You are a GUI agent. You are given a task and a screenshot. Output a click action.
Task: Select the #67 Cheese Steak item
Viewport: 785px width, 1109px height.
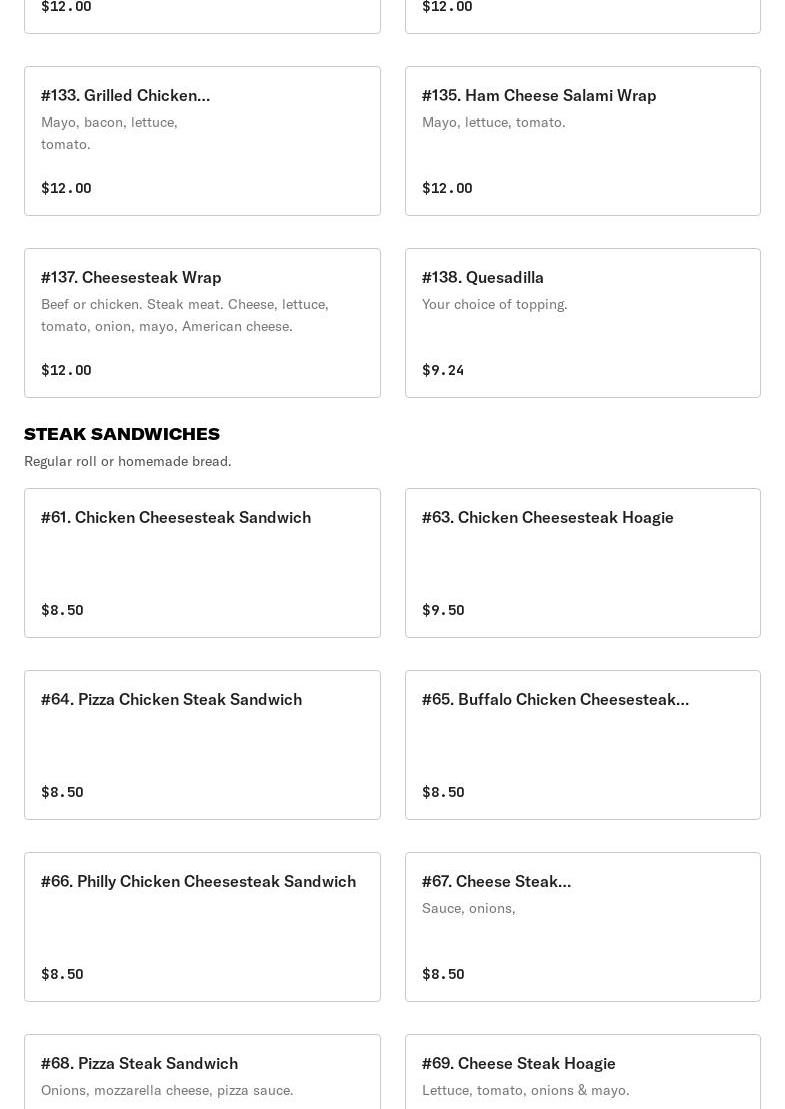[x=582, y=927]
